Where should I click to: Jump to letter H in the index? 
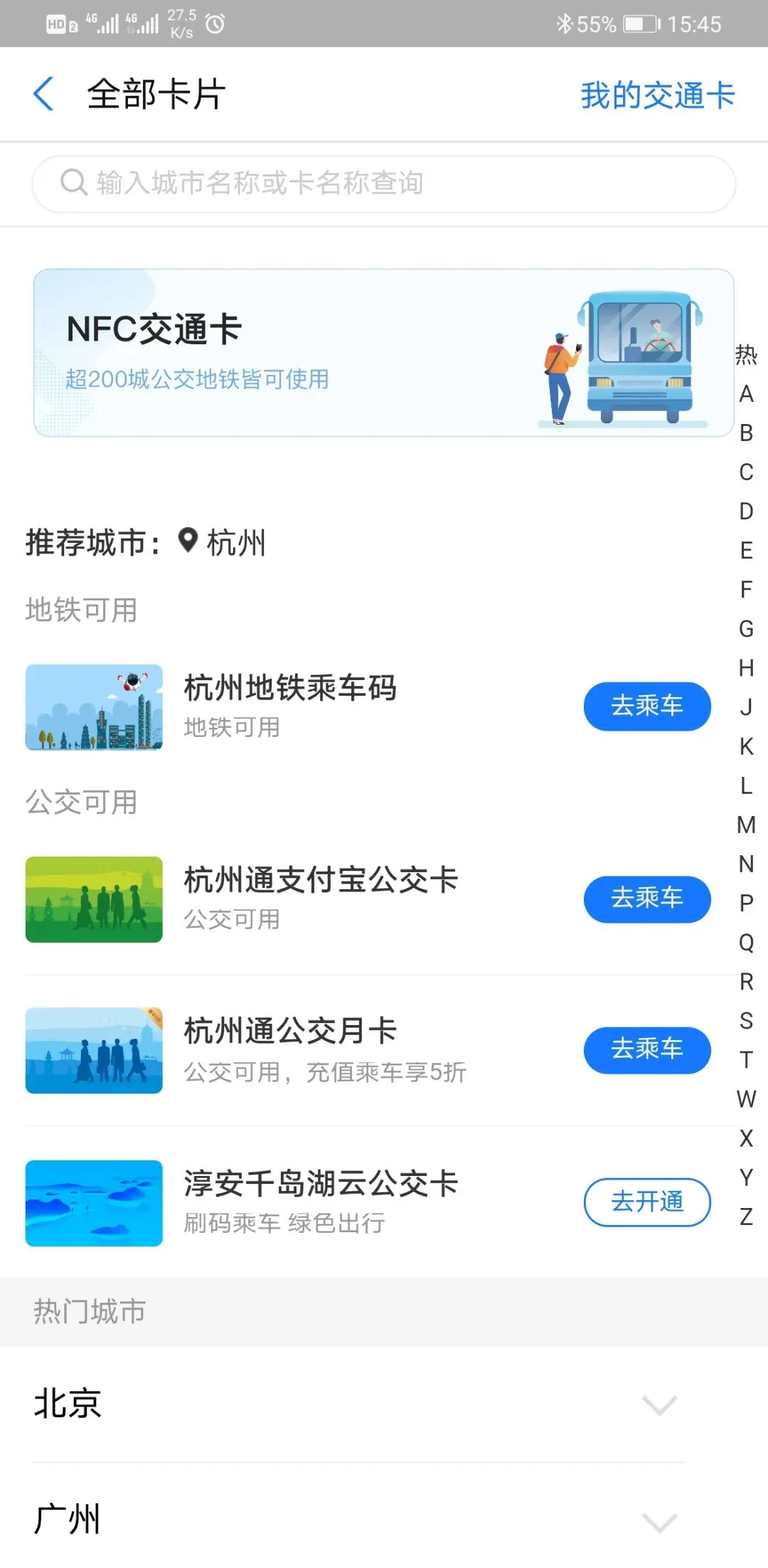pos(746,668)
